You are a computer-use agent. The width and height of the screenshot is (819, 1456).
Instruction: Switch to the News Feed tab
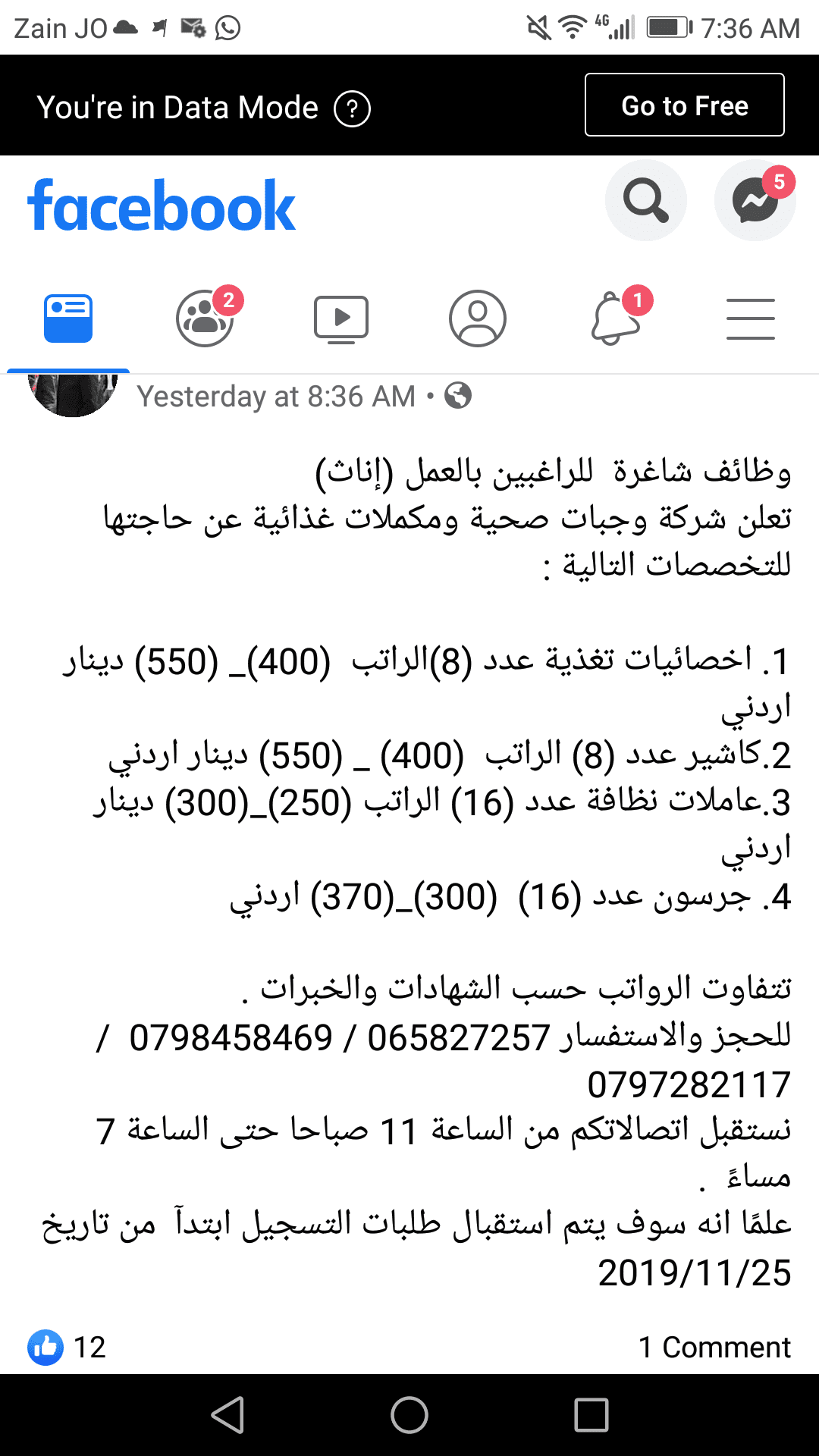(68, 318)
